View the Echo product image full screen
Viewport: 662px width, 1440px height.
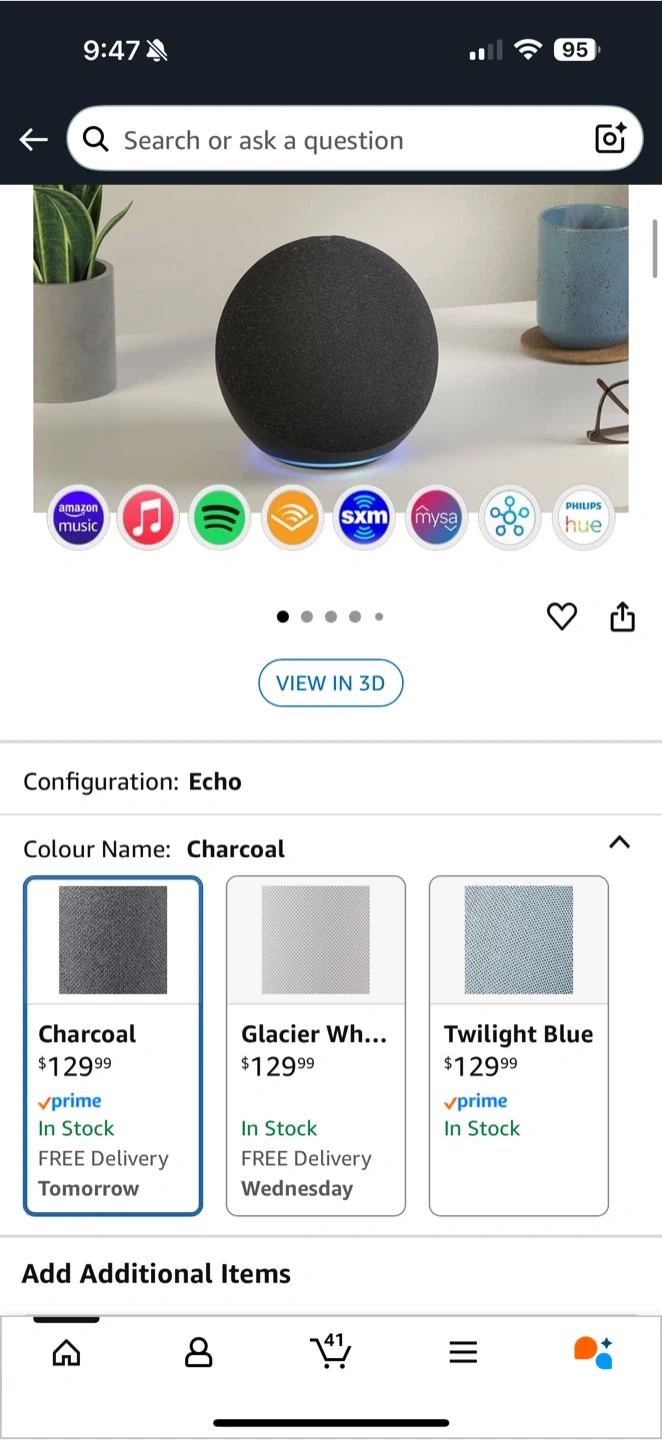click(330, 340)
